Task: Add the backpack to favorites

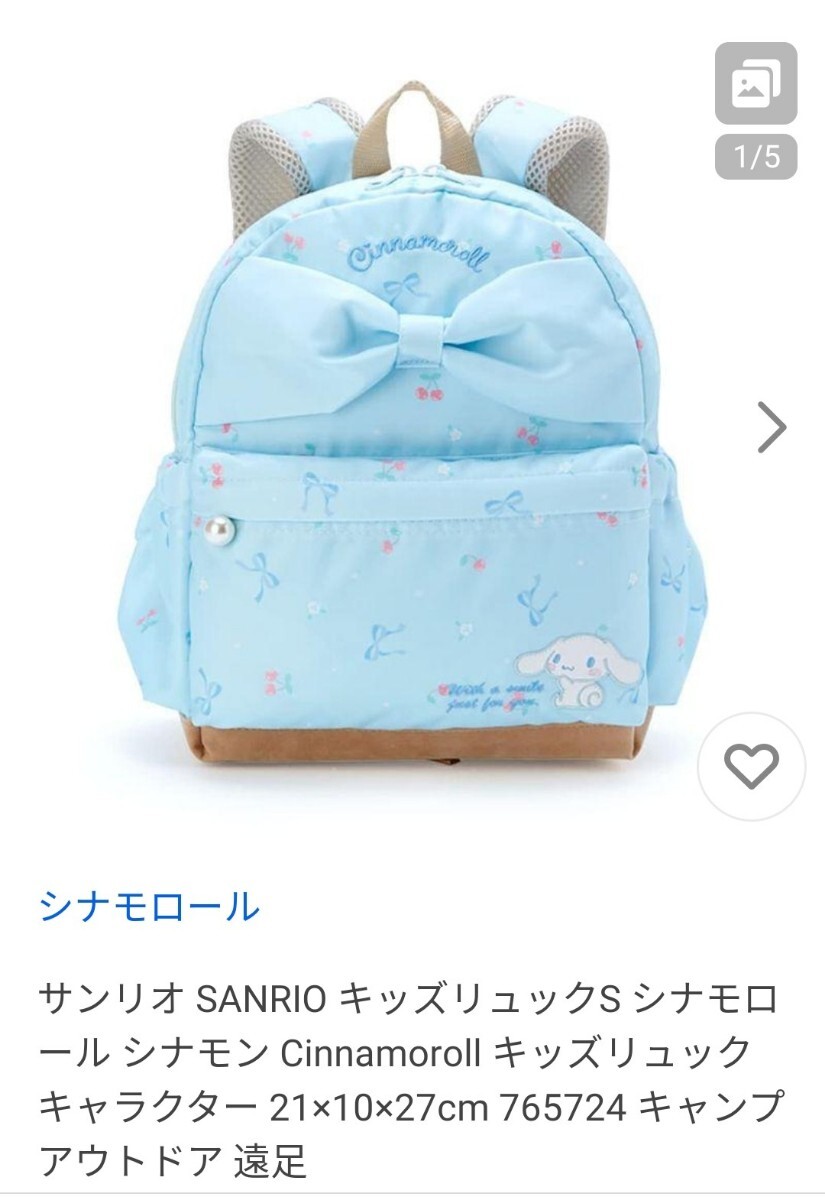Action: point(751,767)
